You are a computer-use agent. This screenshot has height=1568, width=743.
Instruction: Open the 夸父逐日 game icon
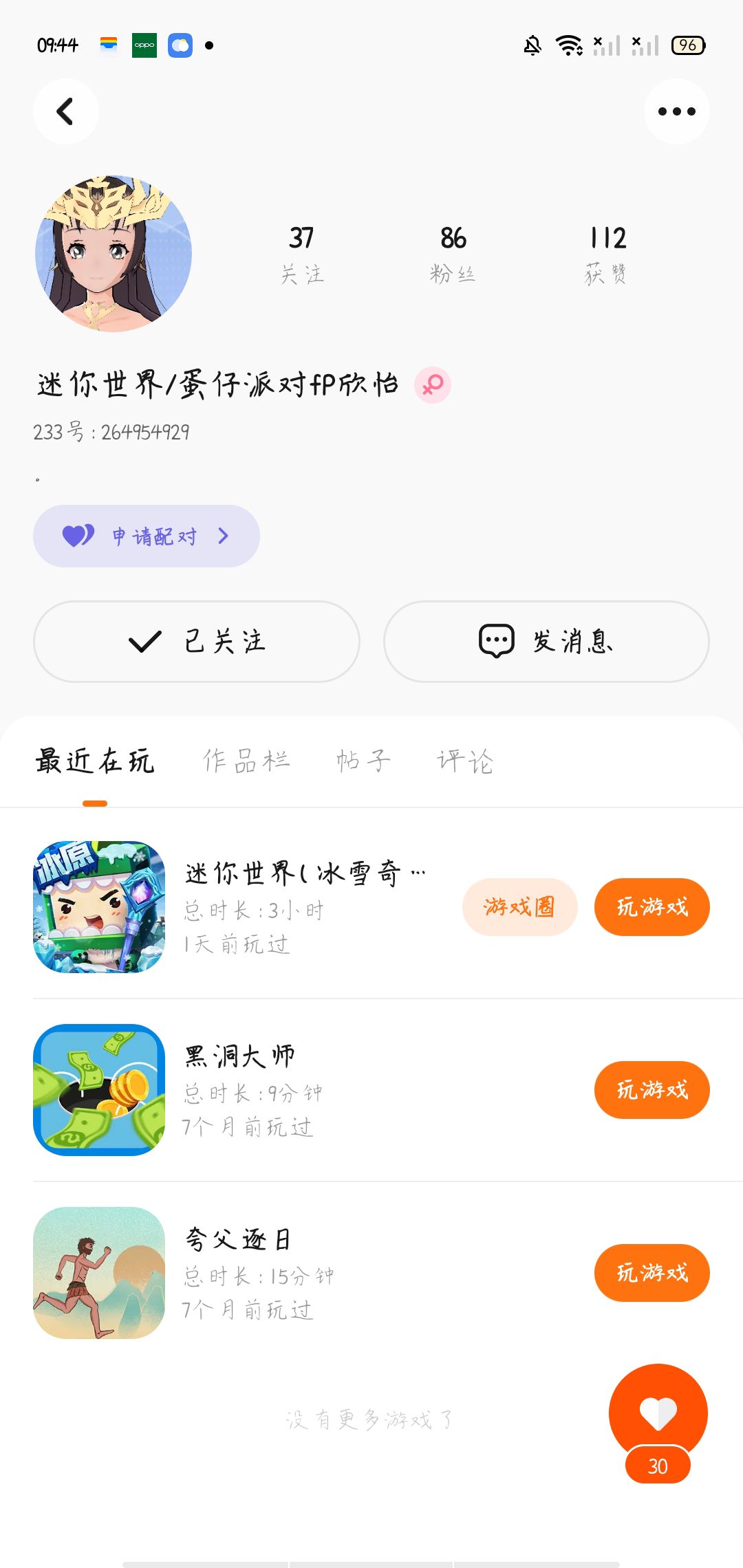99,1273
